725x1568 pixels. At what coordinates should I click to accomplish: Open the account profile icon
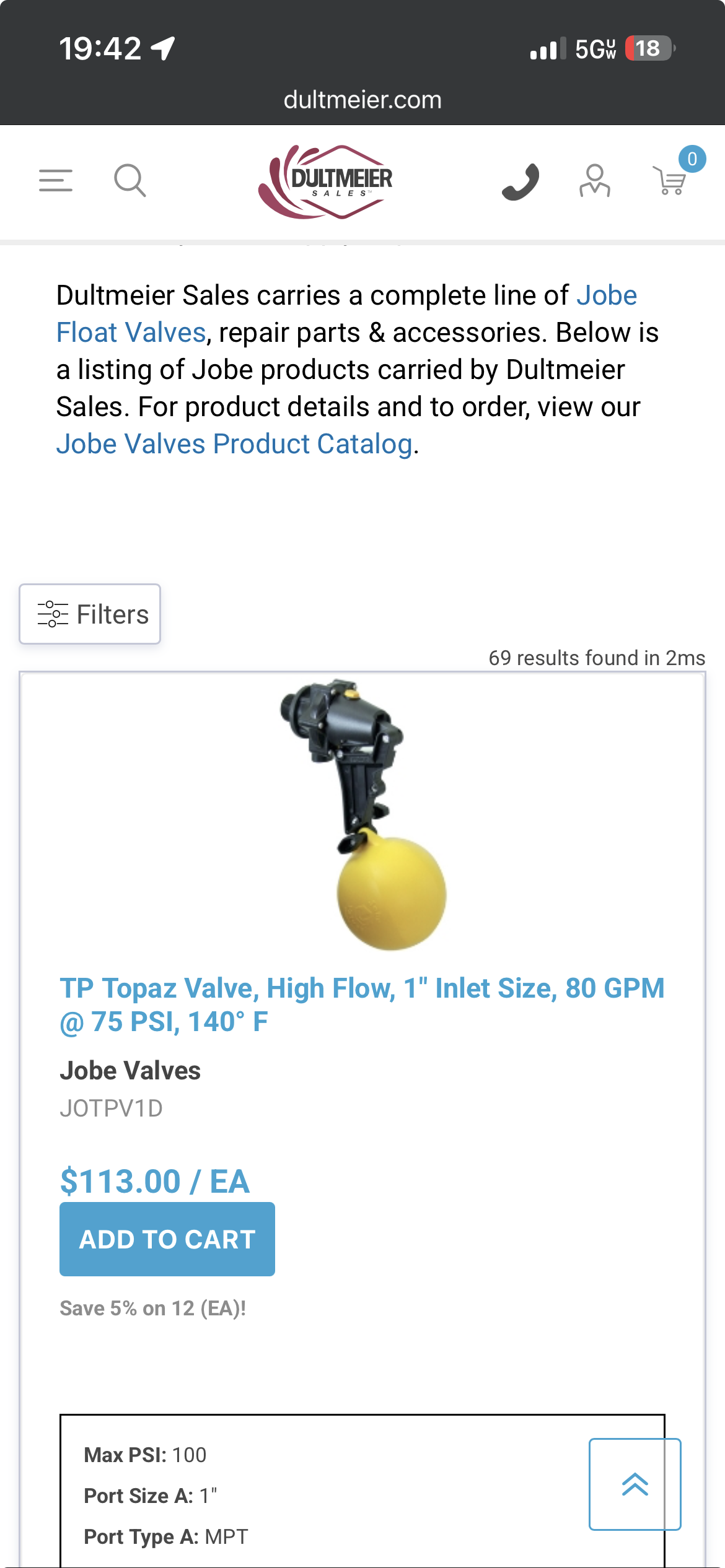(x=595, y=180)
